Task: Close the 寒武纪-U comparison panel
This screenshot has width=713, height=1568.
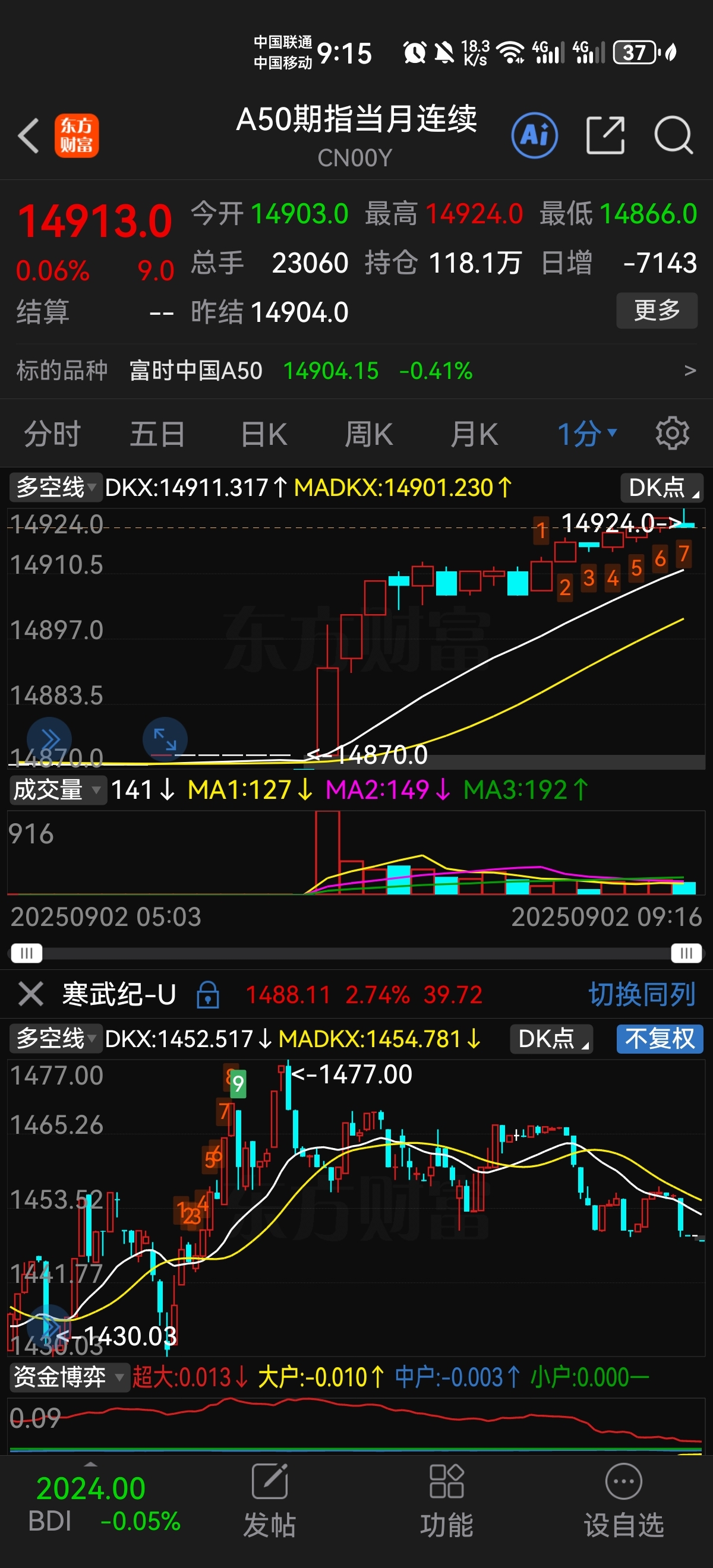Action: 30,994
